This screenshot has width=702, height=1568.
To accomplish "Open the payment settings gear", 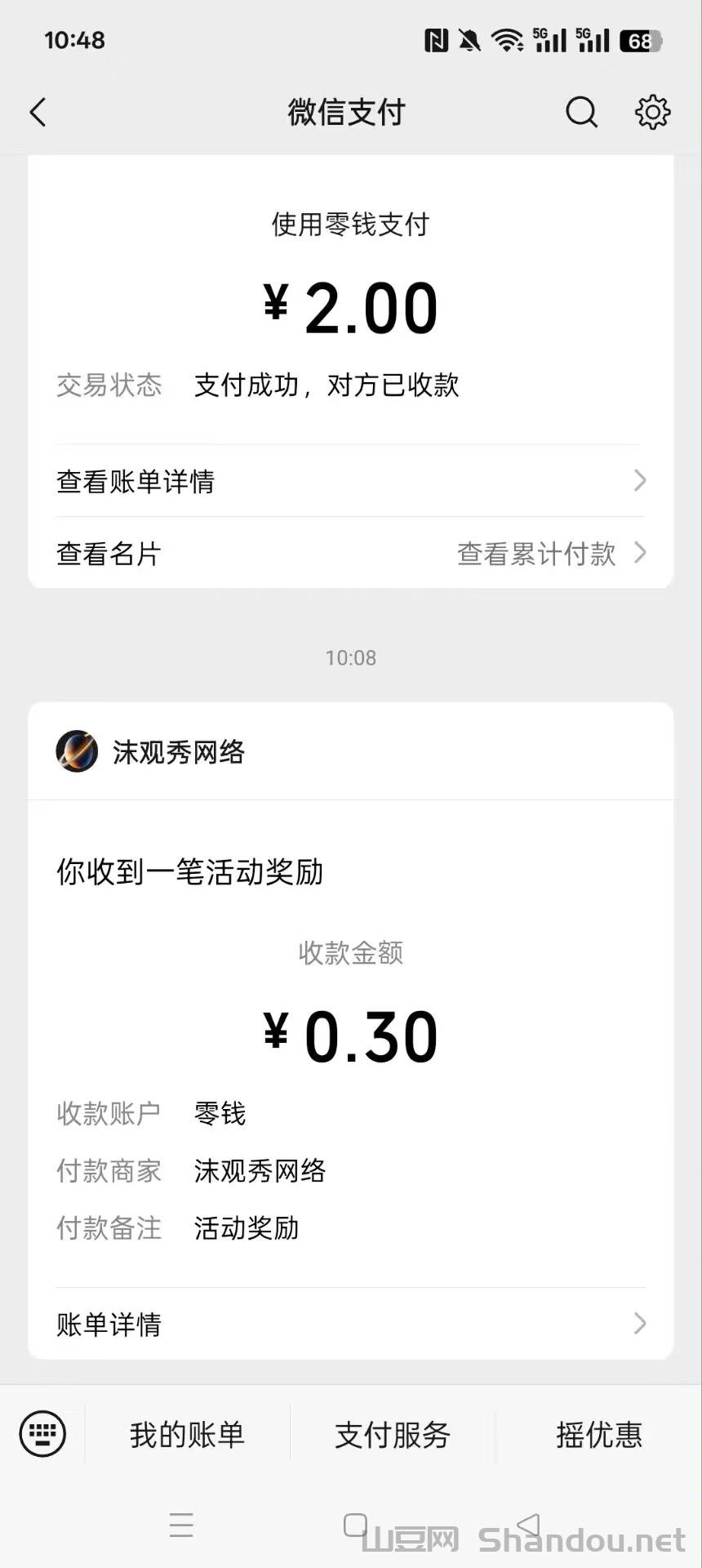I will 651,113.
